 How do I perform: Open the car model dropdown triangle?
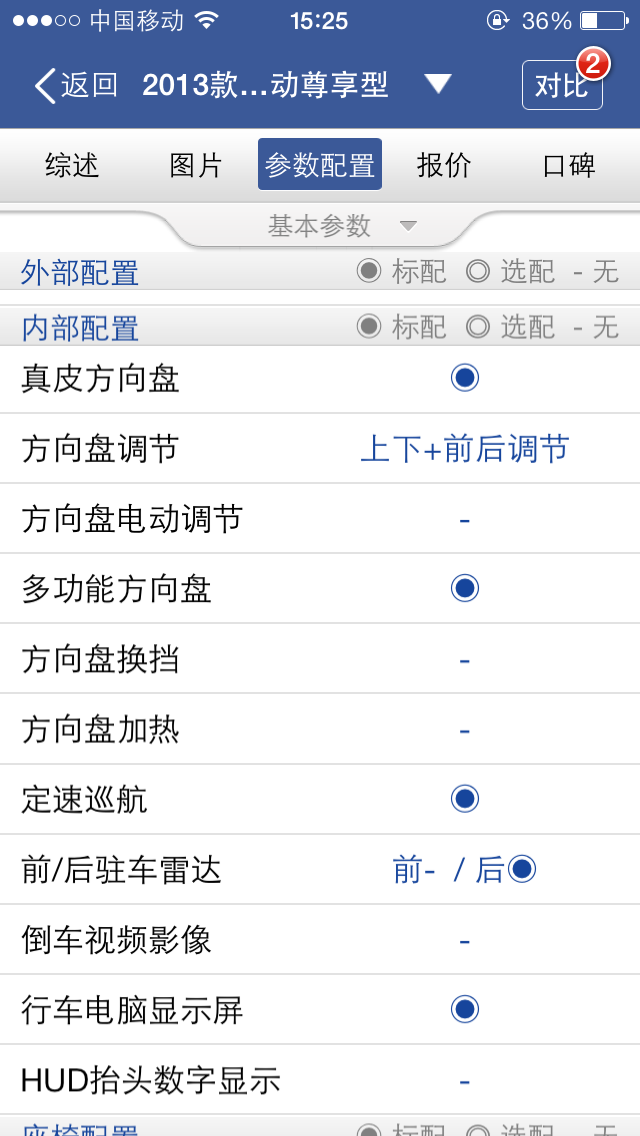[438, 85]
